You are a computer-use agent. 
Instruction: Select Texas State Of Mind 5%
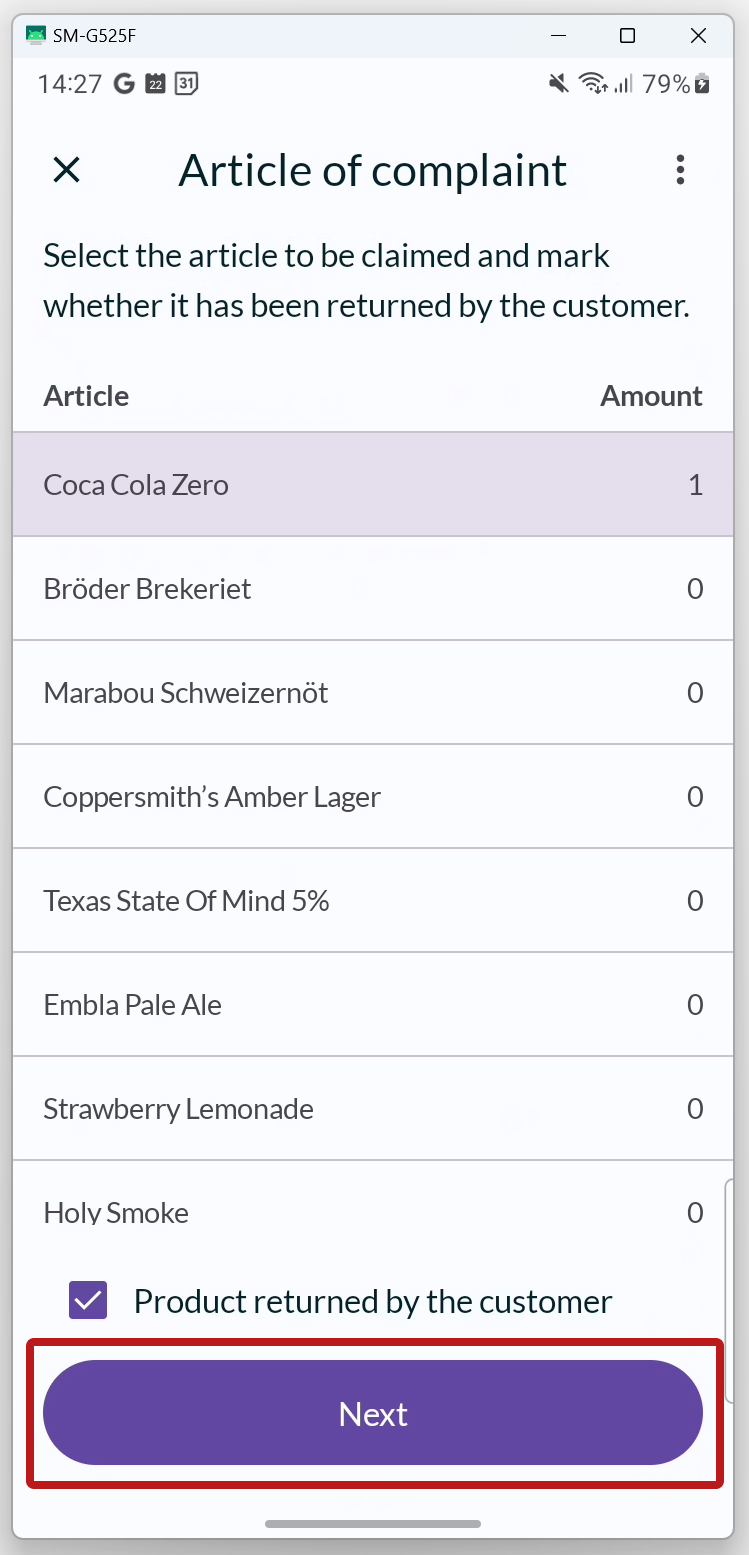pyautogui.click(x=373, y=901)
